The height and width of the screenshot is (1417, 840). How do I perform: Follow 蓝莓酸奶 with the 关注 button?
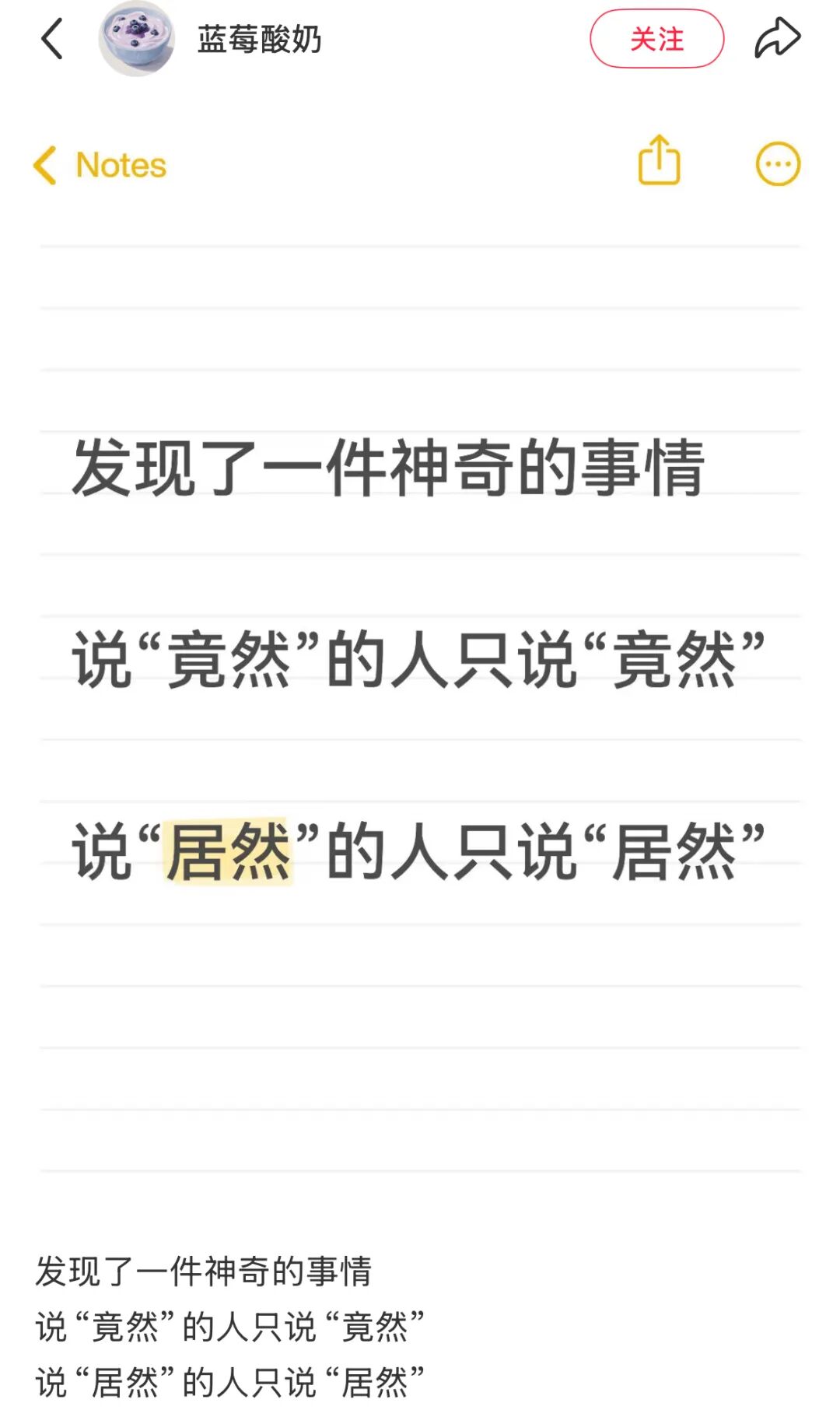click(x=656, y=39)
